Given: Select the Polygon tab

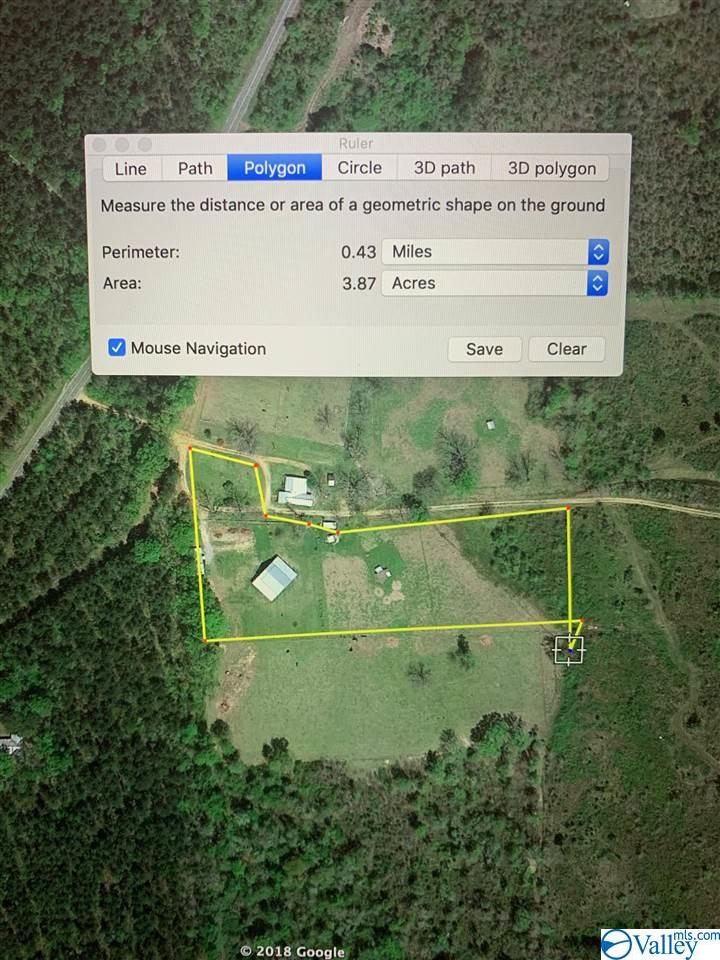Looking at the screenshot, I should pos(274,168).
